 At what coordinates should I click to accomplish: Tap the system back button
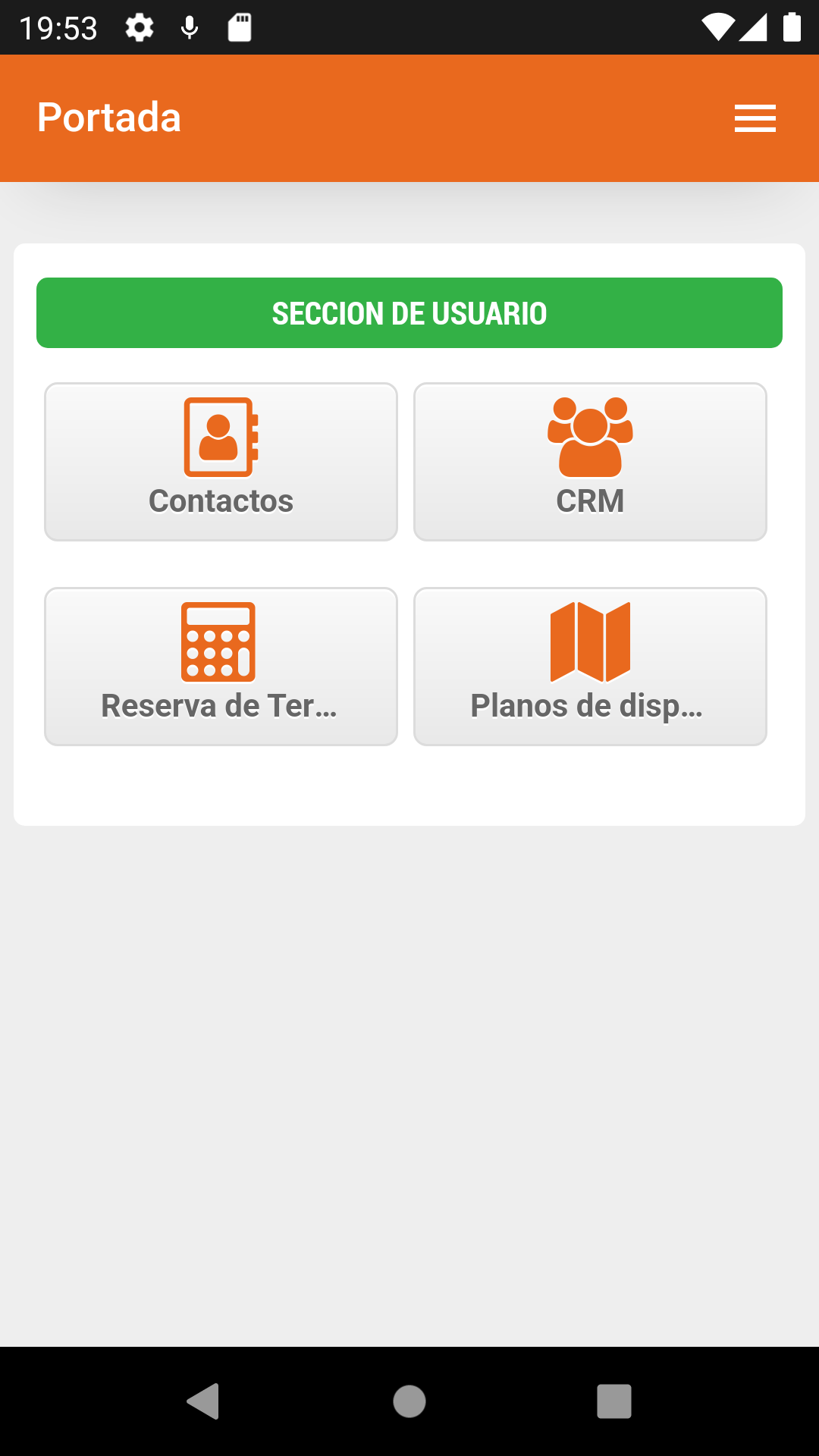203,1401
